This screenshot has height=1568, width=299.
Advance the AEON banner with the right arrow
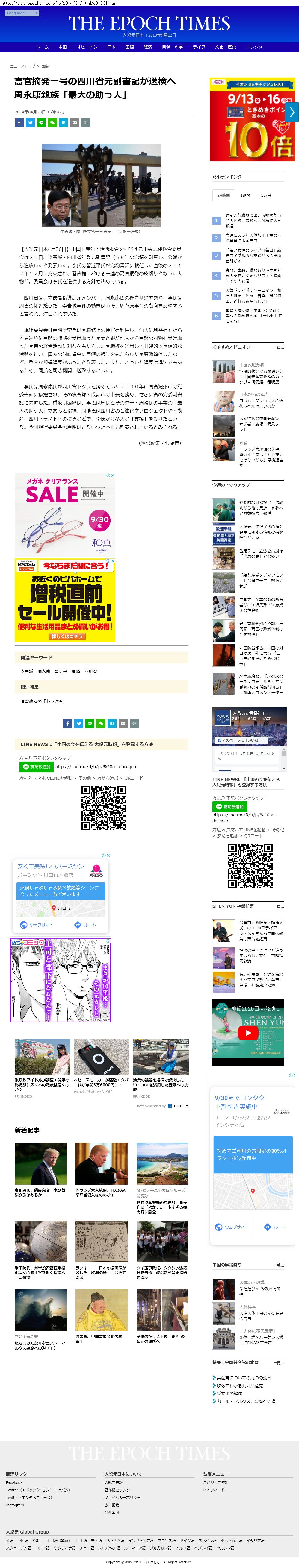[292, 112]
